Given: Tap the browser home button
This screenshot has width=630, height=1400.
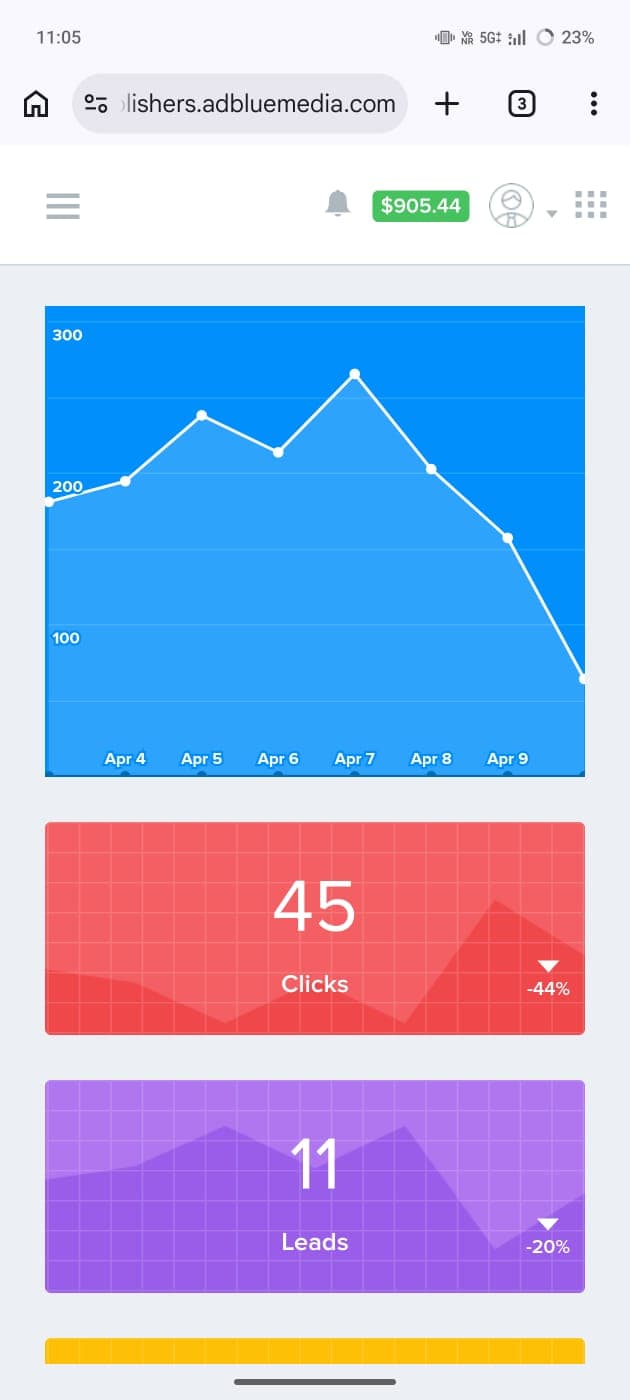Looking at the screenshot, I should pyautogui.click(x=36, y=103).
